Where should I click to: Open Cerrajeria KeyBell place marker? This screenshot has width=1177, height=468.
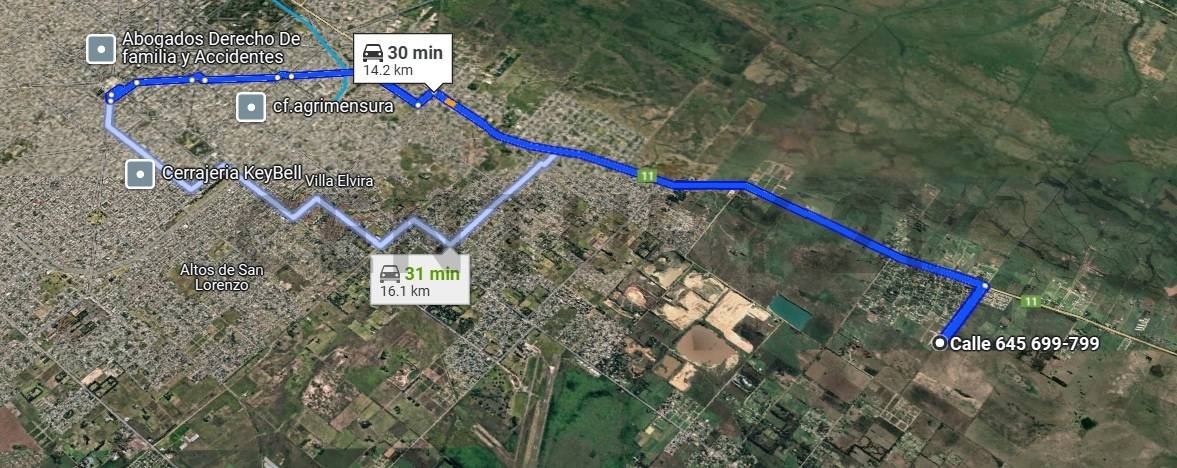click(x=139, y=174)
